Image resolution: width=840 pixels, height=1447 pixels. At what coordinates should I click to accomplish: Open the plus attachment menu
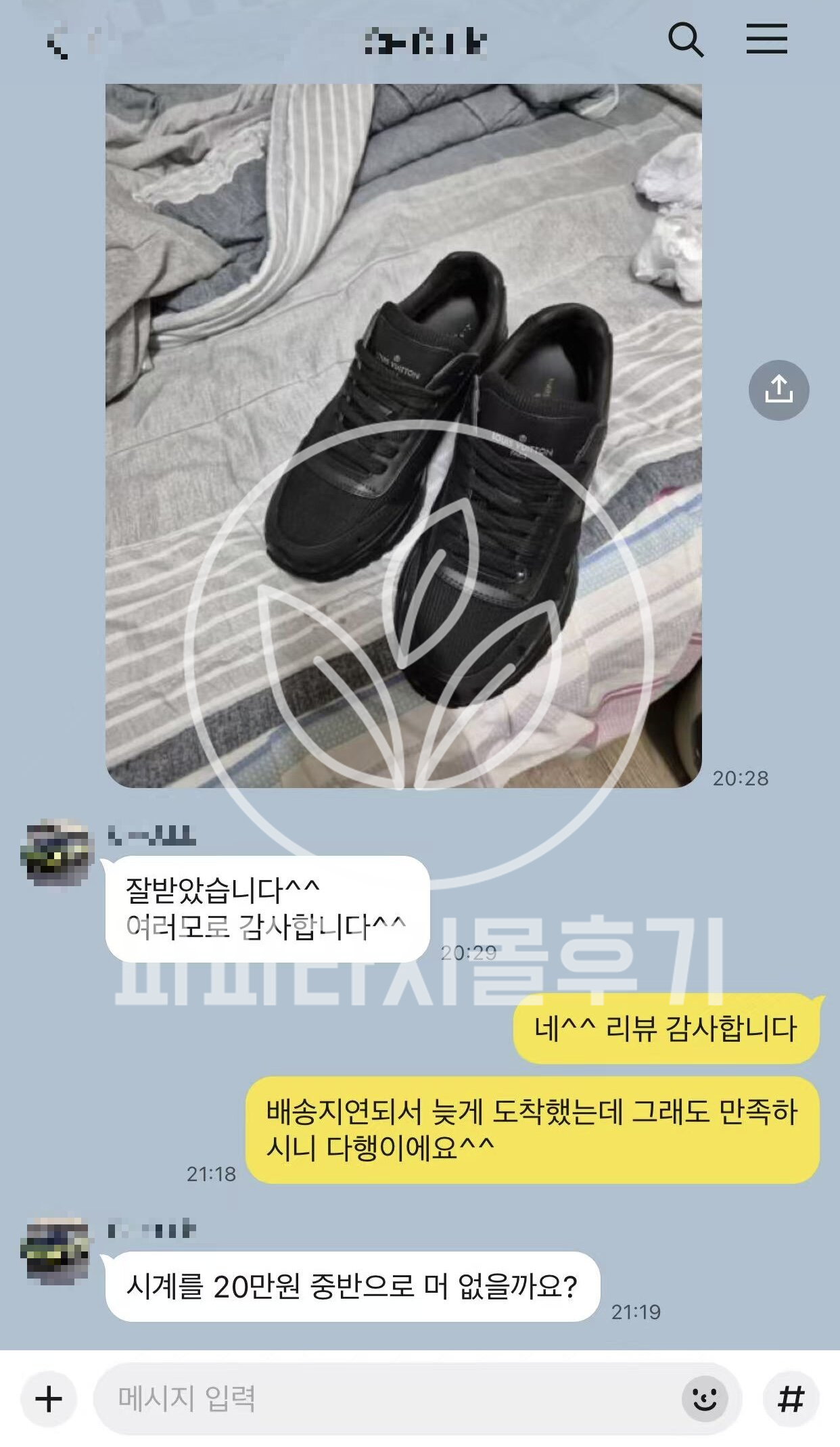49,1398
